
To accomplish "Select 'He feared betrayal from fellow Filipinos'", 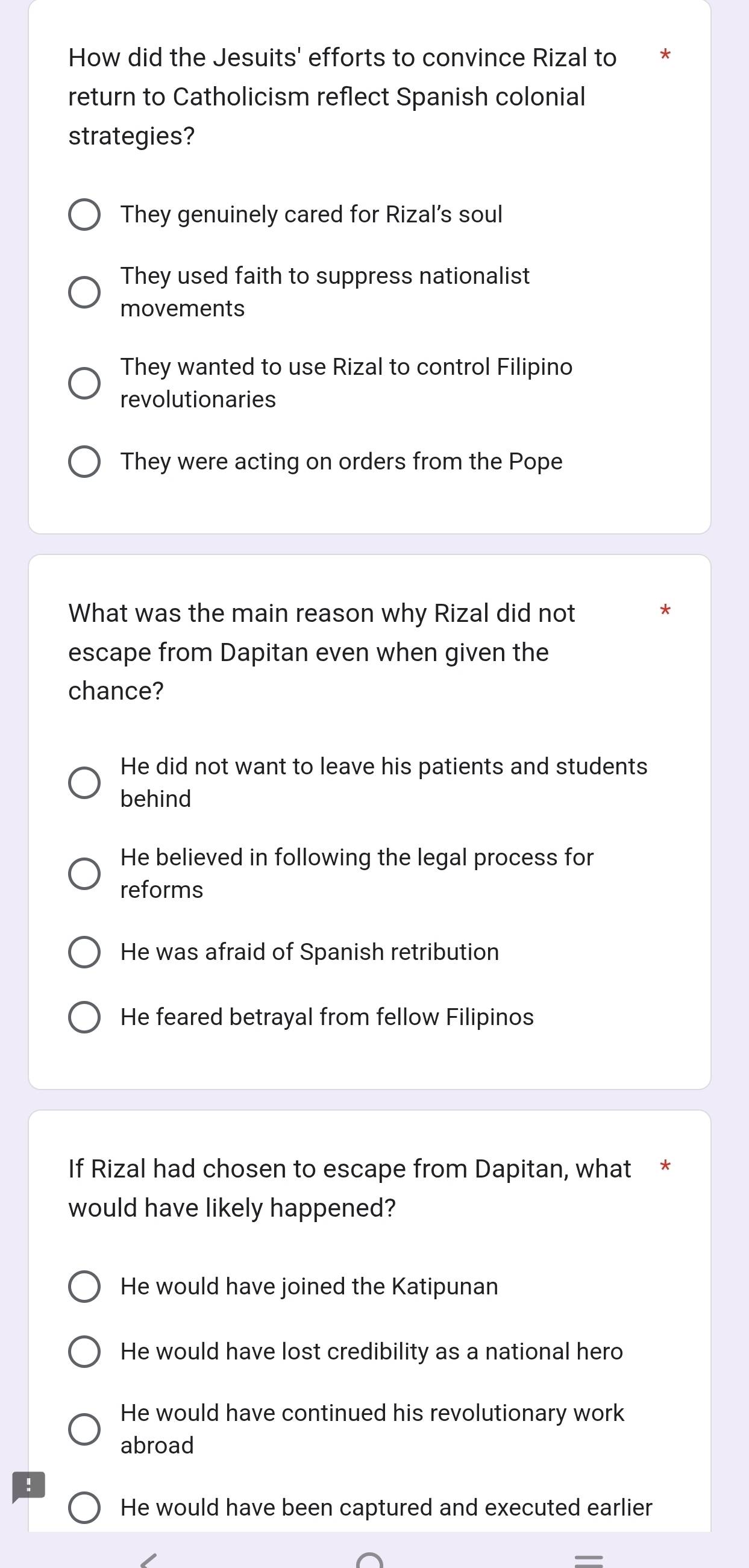I will click(84, 1017).
